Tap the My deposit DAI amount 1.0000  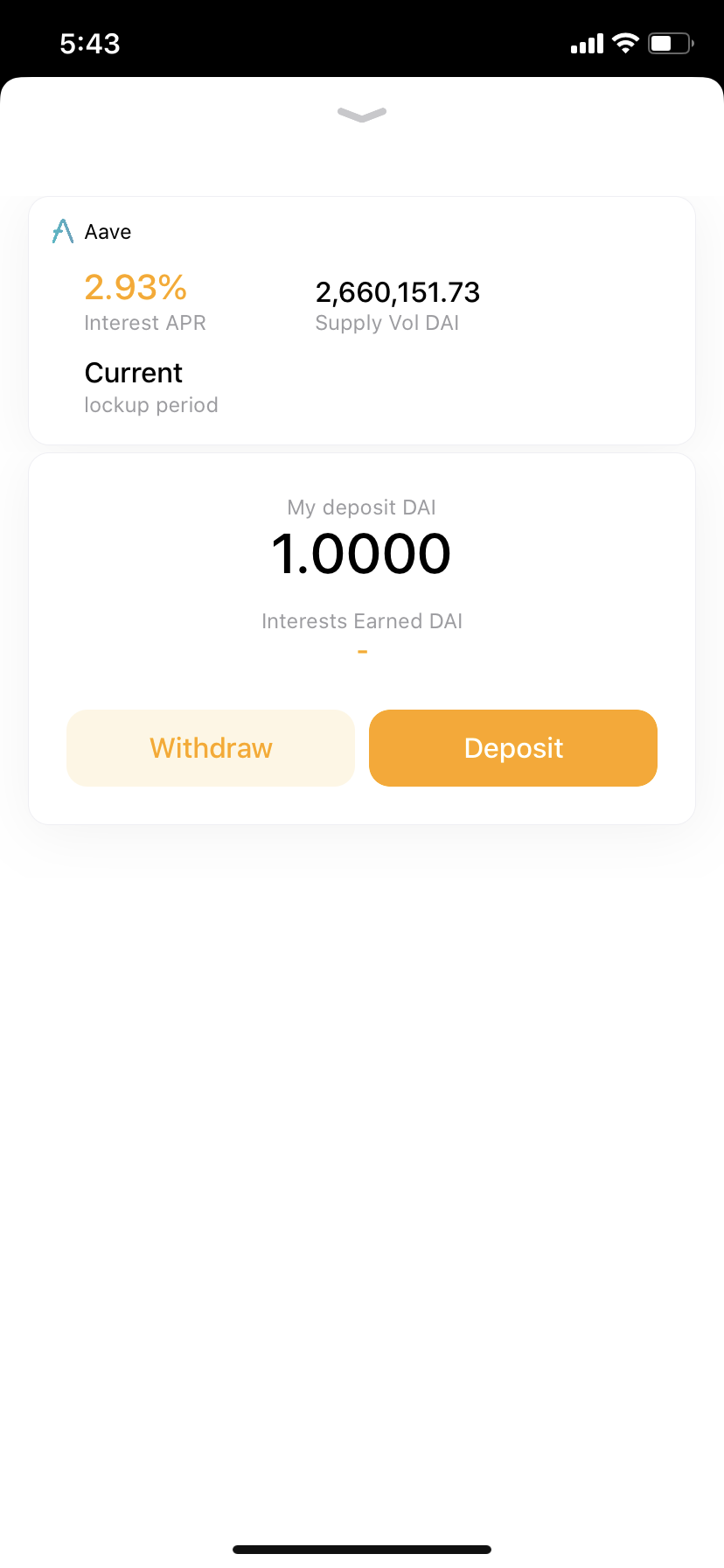tap(361, 552)
